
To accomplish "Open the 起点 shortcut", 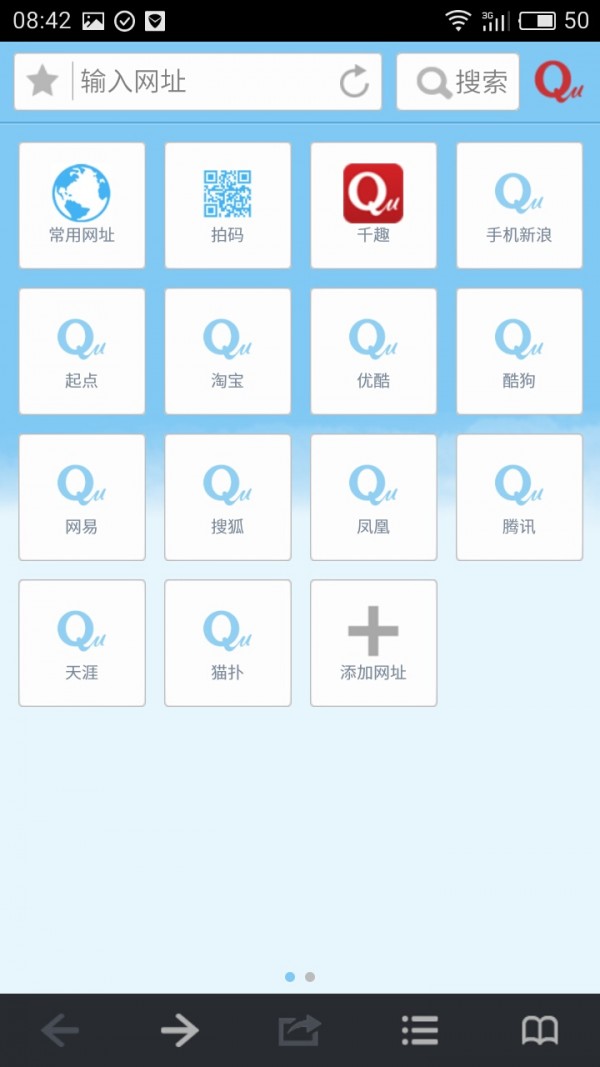I will [82, 351].
